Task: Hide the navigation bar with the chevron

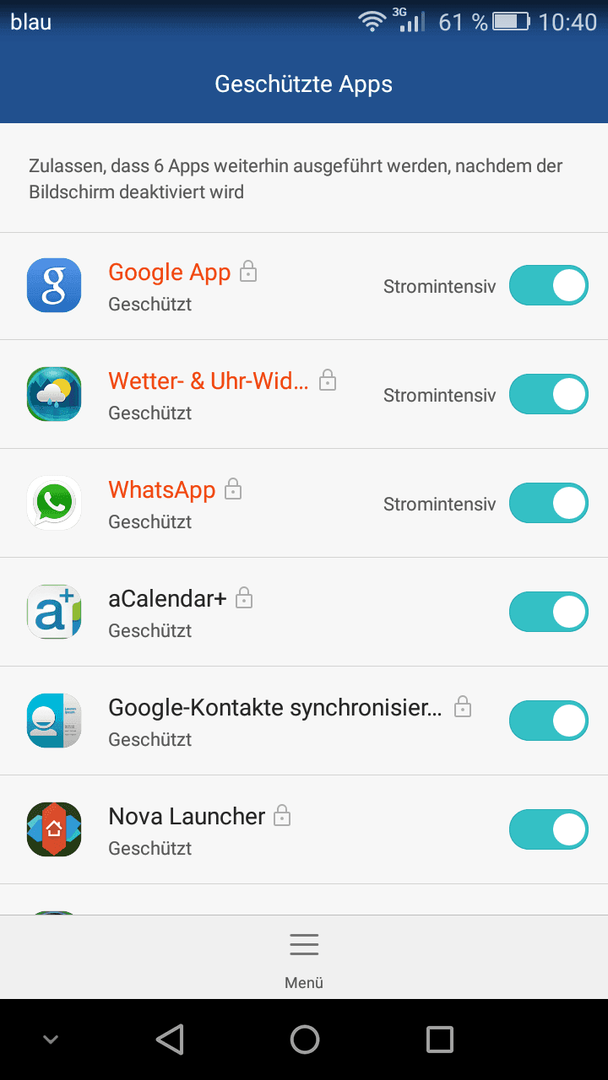Action: point(50,1039)
